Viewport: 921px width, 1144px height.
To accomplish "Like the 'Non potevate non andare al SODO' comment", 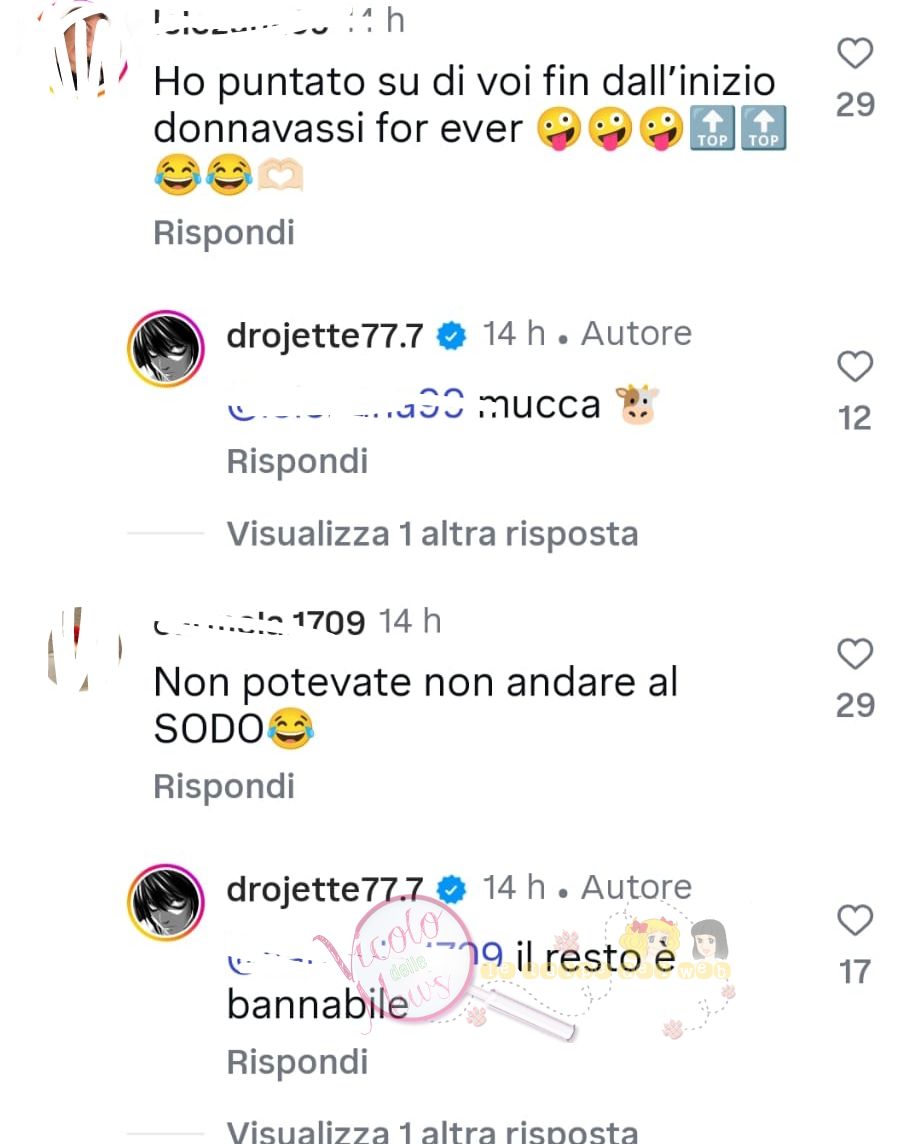I will (x=855, y=655).
